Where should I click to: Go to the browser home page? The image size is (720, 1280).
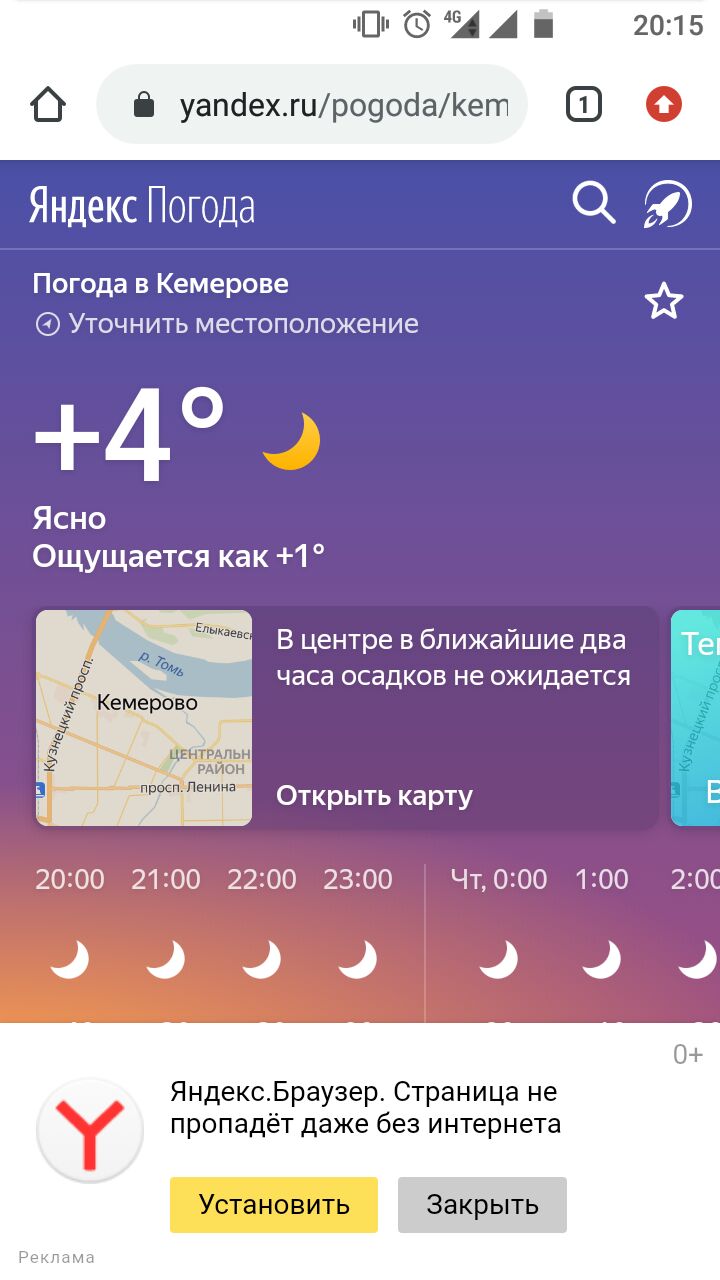pyautogui.click(x=48, y=104)
